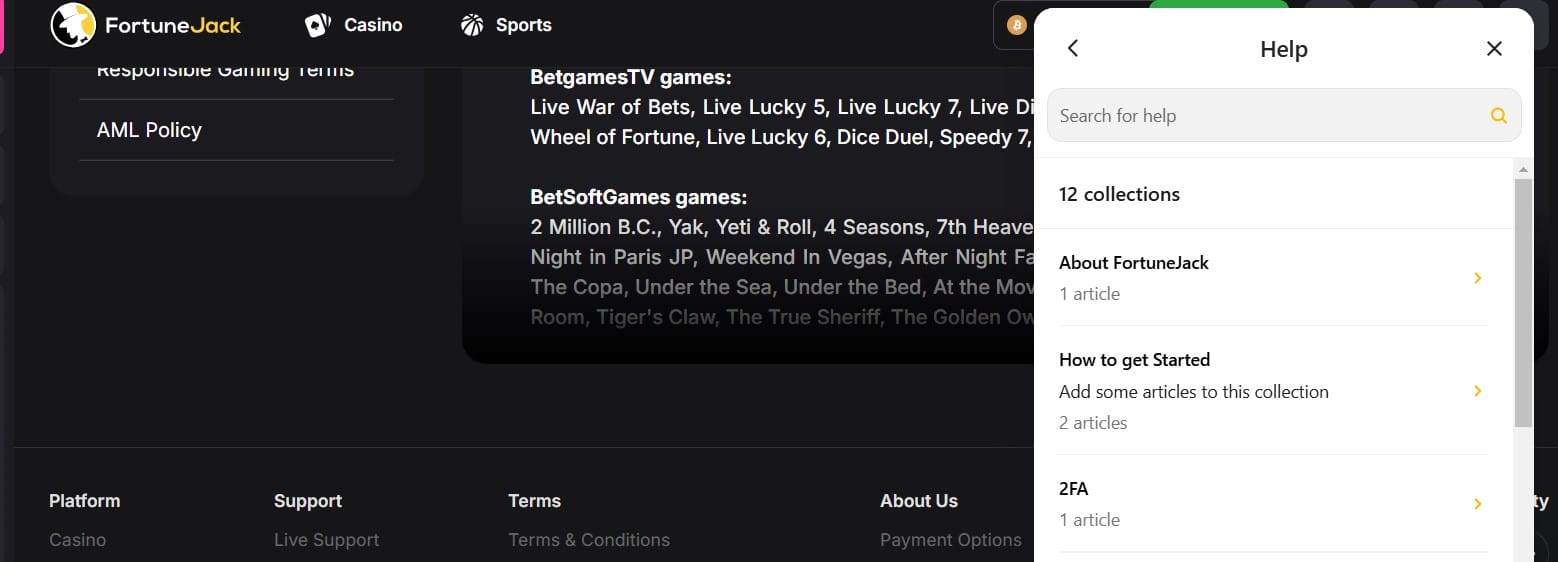Open the How to get Started collection
The width and height of the screenshot is (1558, 562).
click(x=1272, y=390)
